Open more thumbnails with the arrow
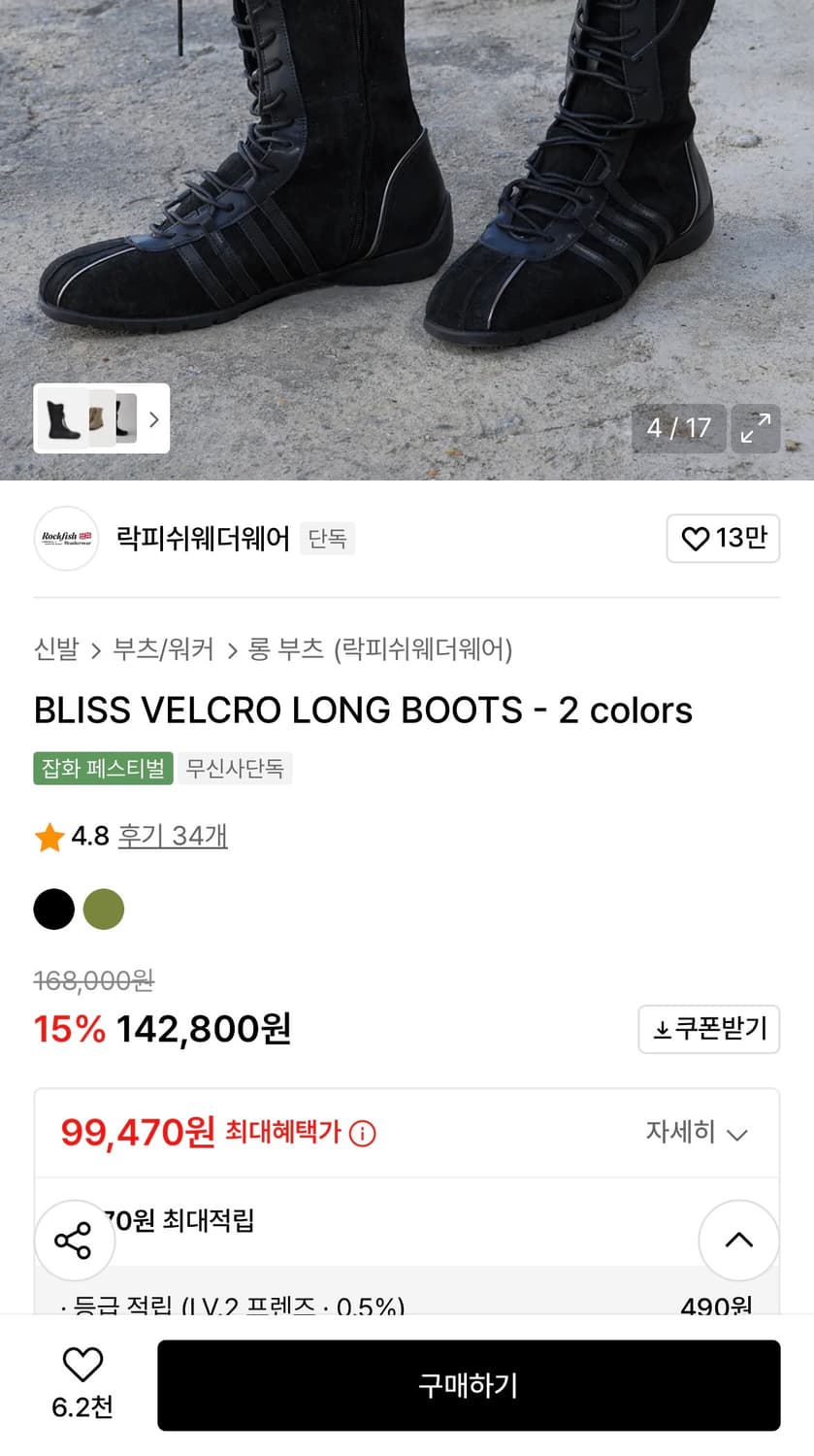Image resolution: width=814 pixels, height=1456 pixels. 153,418
